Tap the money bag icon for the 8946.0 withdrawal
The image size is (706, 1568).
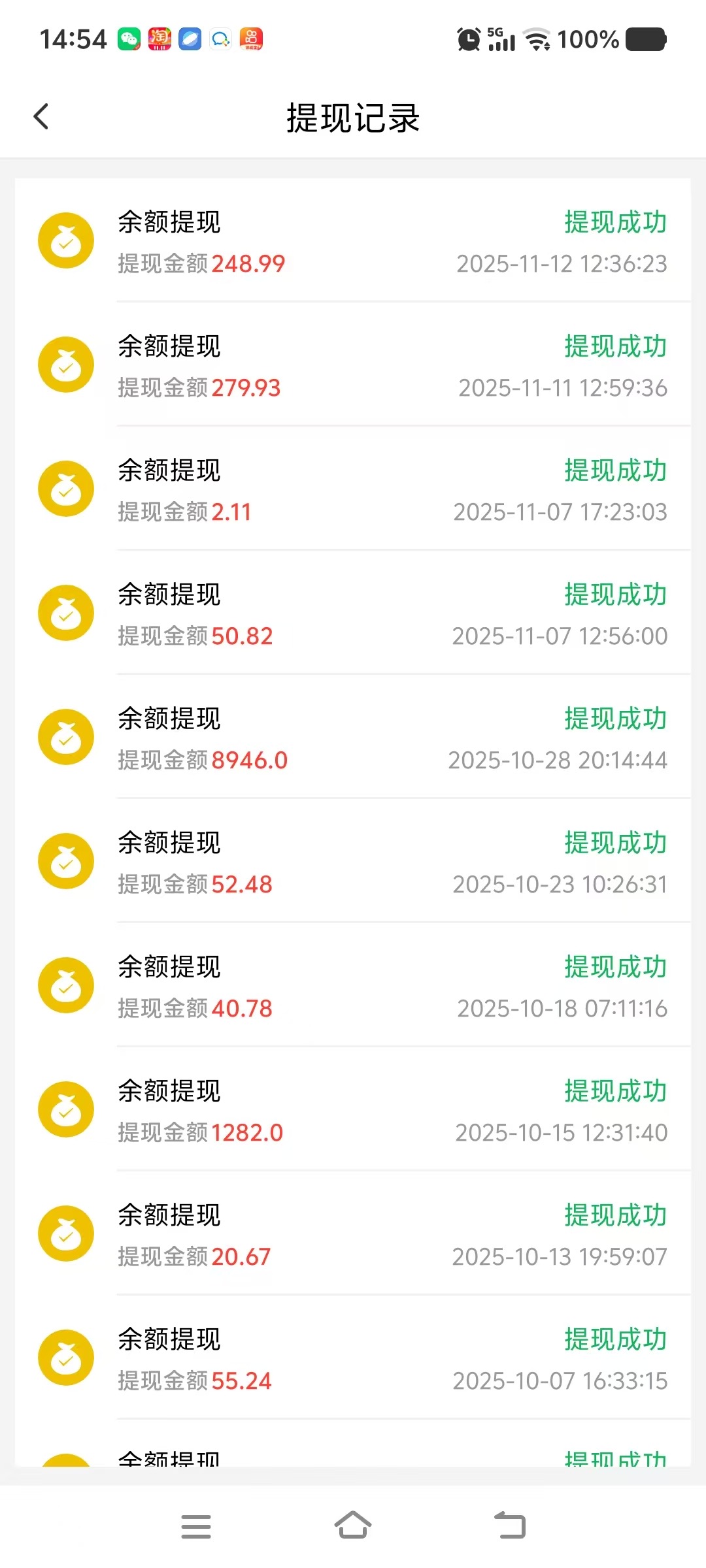click(65, 737)
